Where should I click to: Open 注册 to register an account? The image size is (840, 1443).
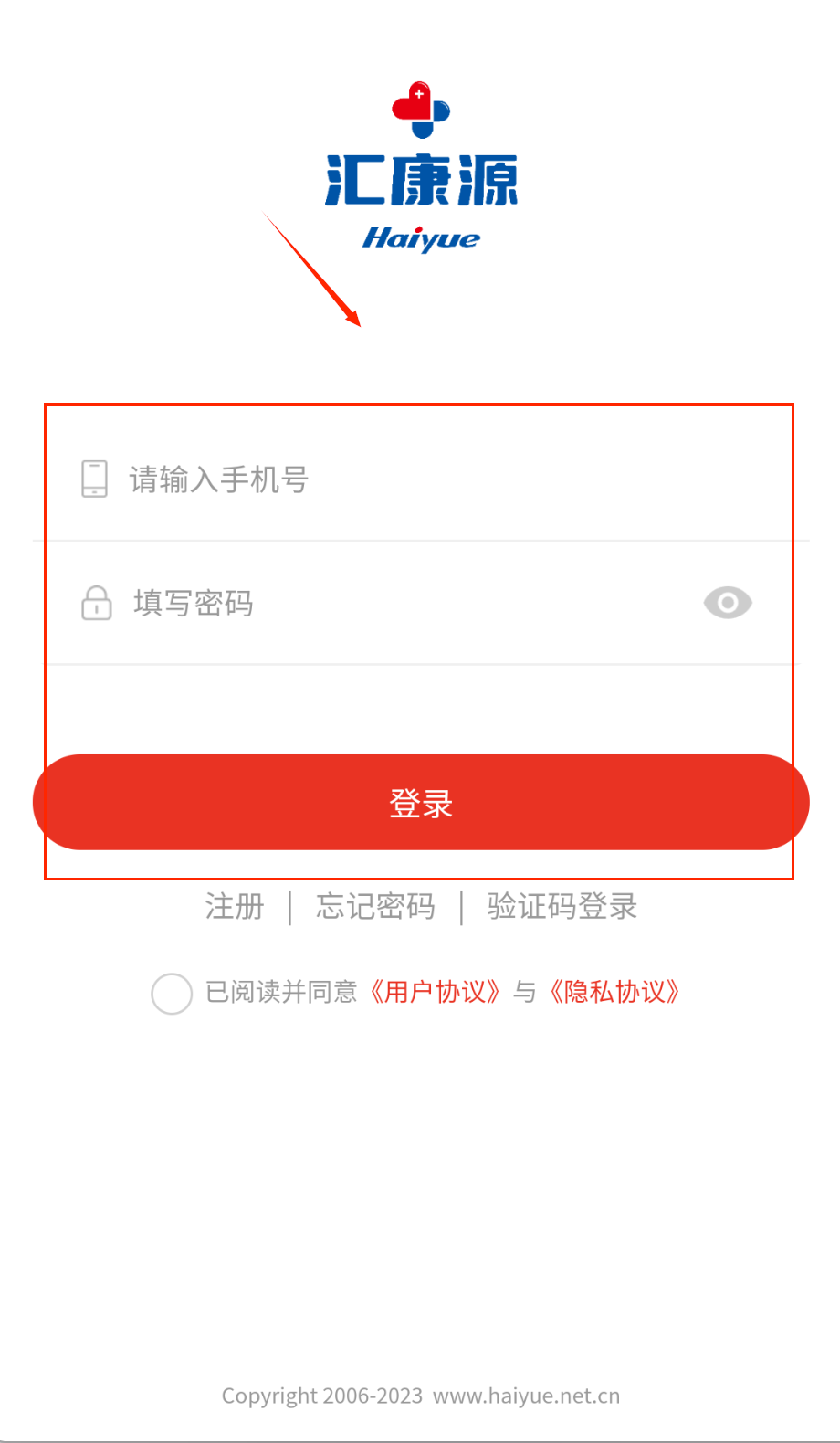[x=235, y=907]
